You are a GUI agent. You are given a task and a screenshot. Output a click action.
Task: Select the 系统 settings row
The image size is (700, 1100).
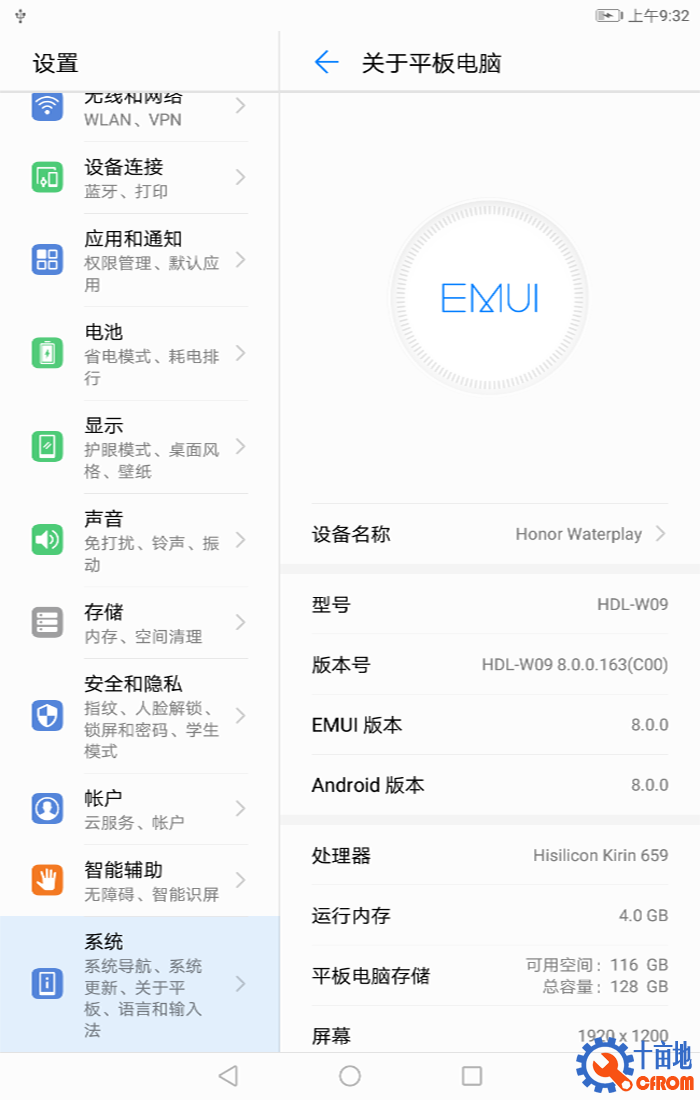click(140, 984)
